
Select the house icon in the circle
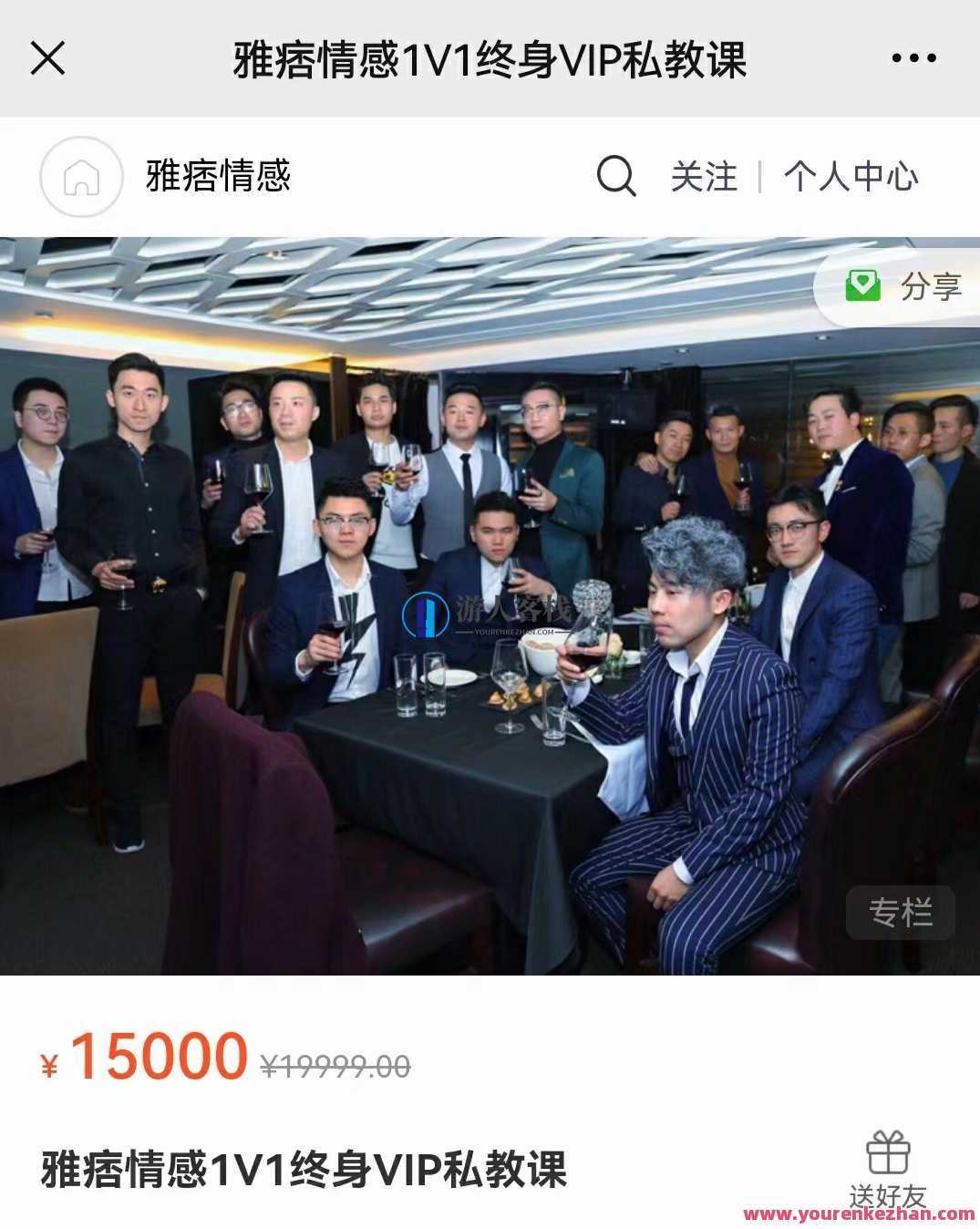click(x=82, y=178)
